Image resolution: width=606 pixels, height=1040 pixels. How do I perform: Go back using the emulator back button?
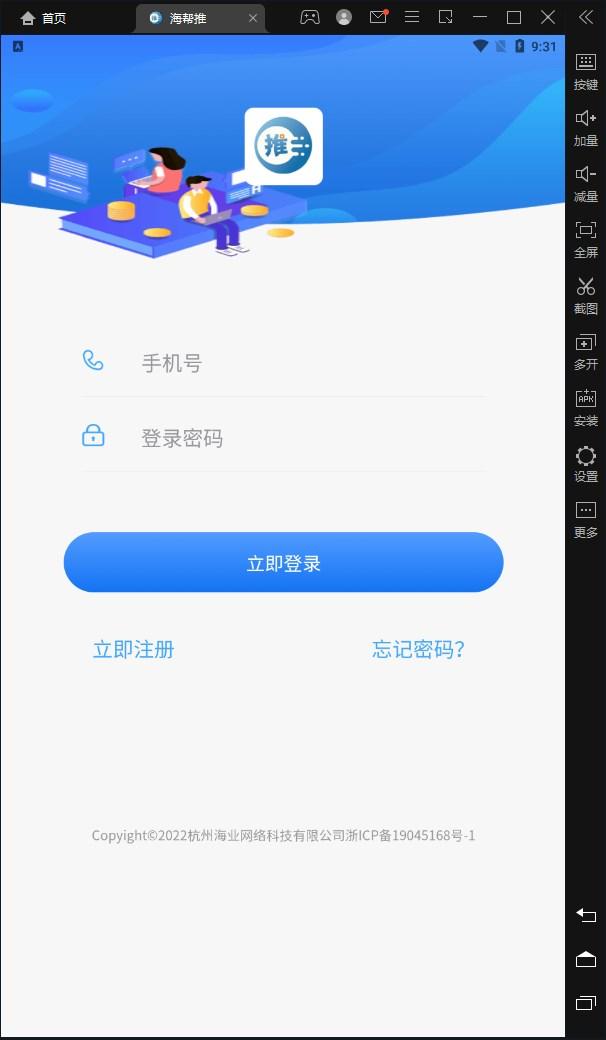(586, 915)
